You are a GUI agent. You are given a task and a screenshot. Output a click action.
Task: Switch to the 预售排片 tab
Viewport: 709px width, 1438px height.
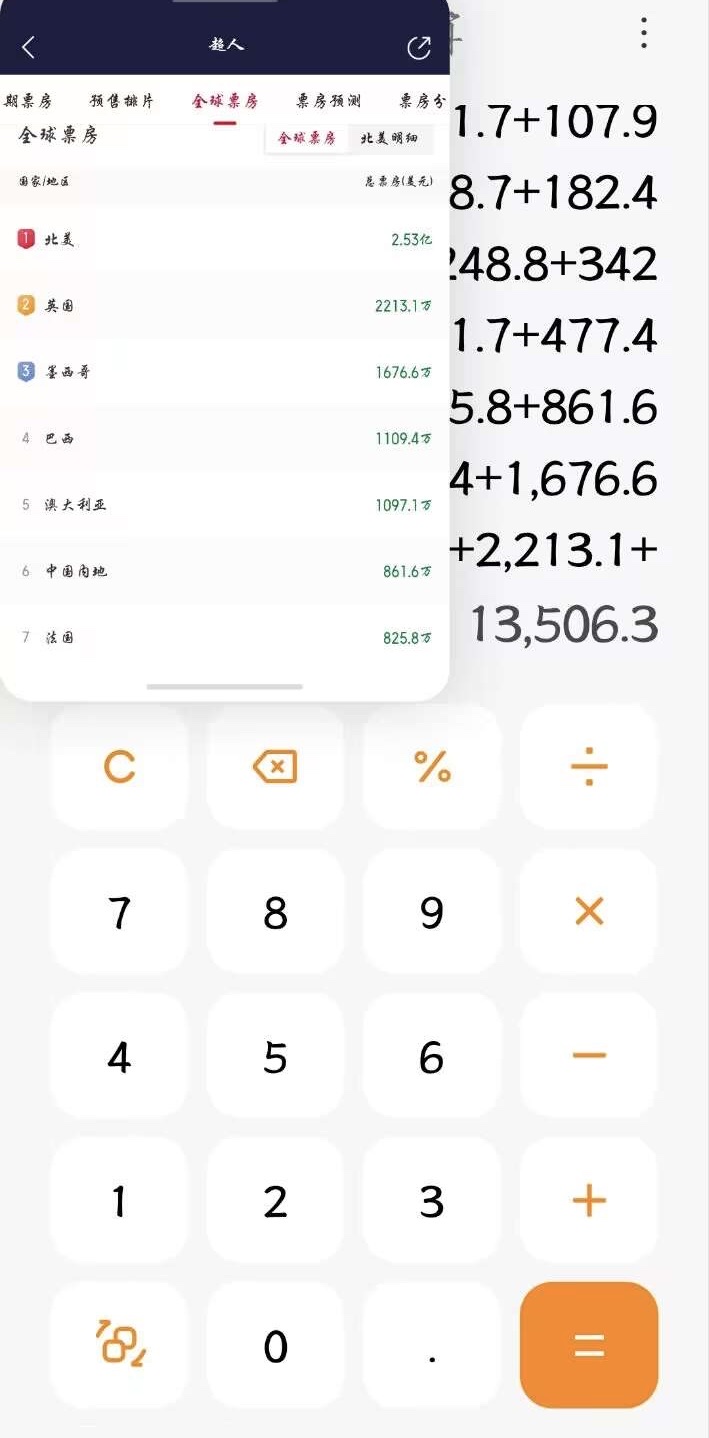[x=122, y=101]
